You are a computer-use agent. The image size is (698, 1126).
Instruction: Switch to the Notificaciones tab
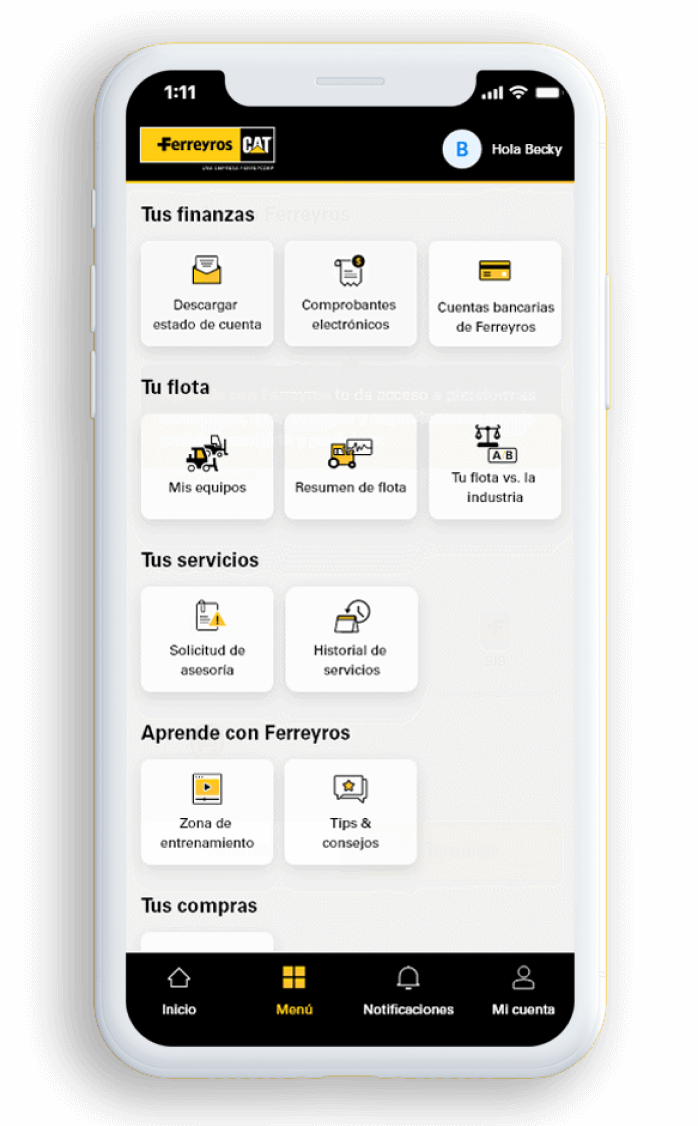click(408, 991)
